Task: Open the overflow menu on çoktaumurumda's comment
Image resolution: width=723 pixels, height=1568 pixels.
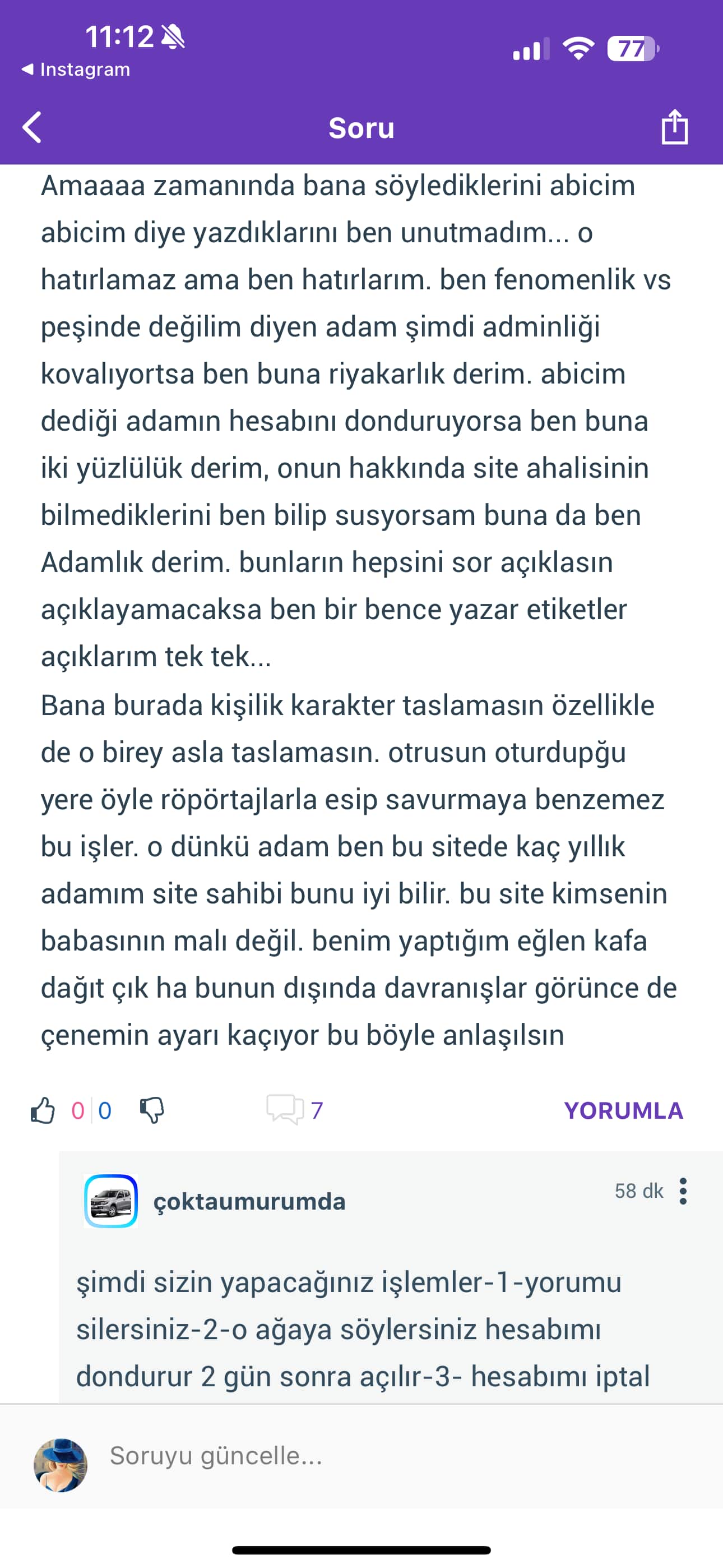Action: [683, 1191]
